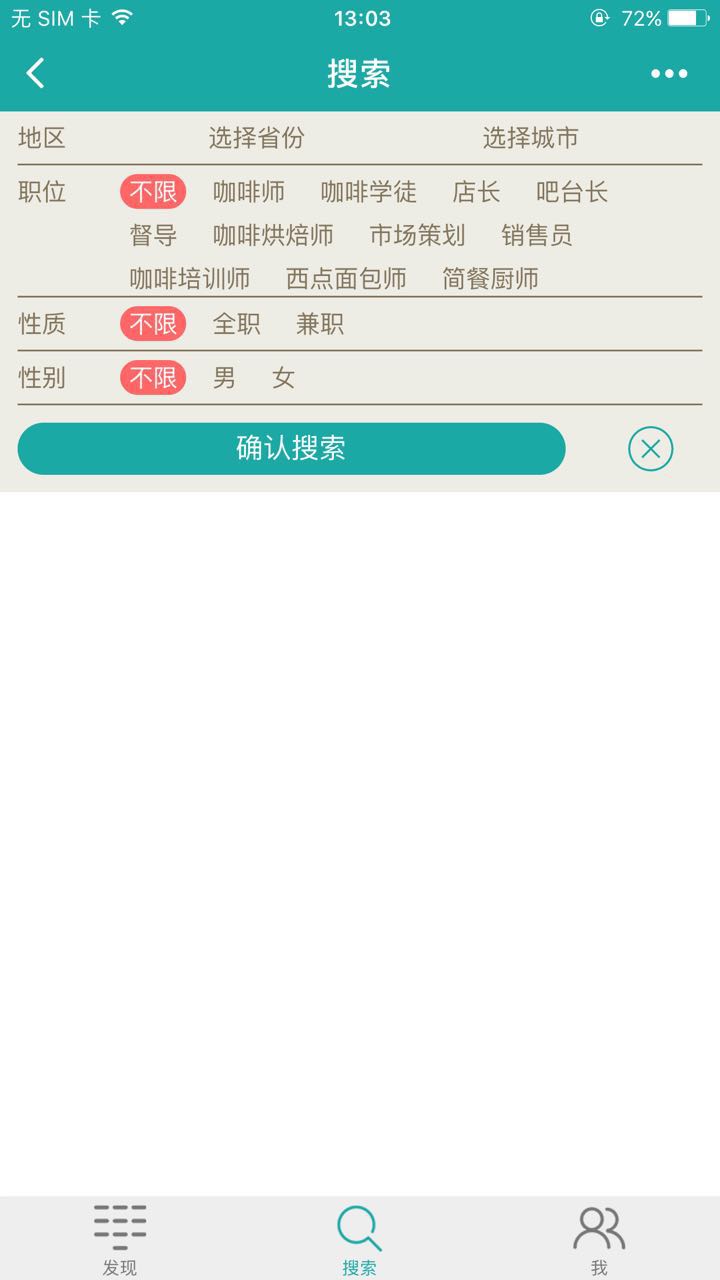
Task: Filter positions by 店长
Action: point(476,192)
